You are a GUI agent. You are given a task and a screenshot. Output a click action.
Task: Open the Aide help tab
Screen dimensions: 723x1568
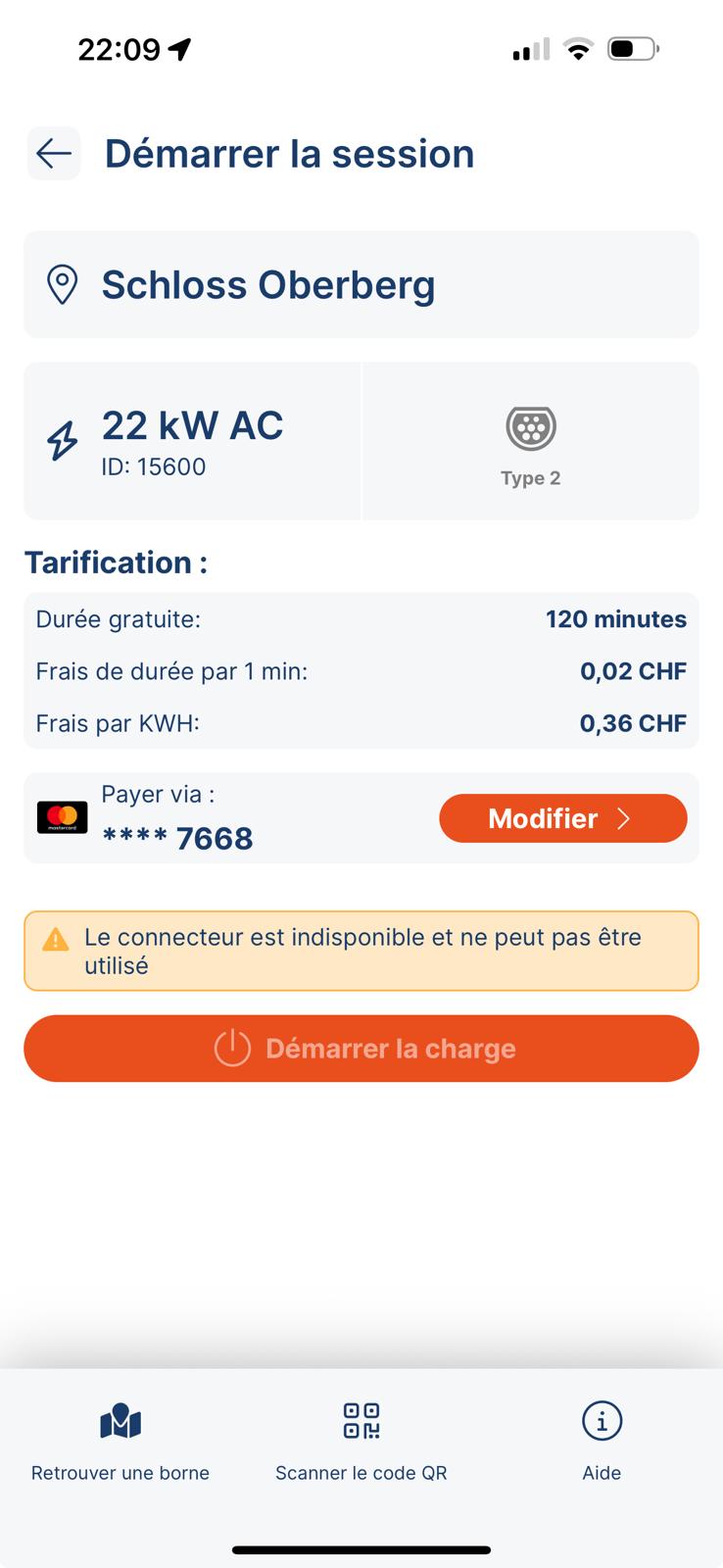click(602, 1441)
